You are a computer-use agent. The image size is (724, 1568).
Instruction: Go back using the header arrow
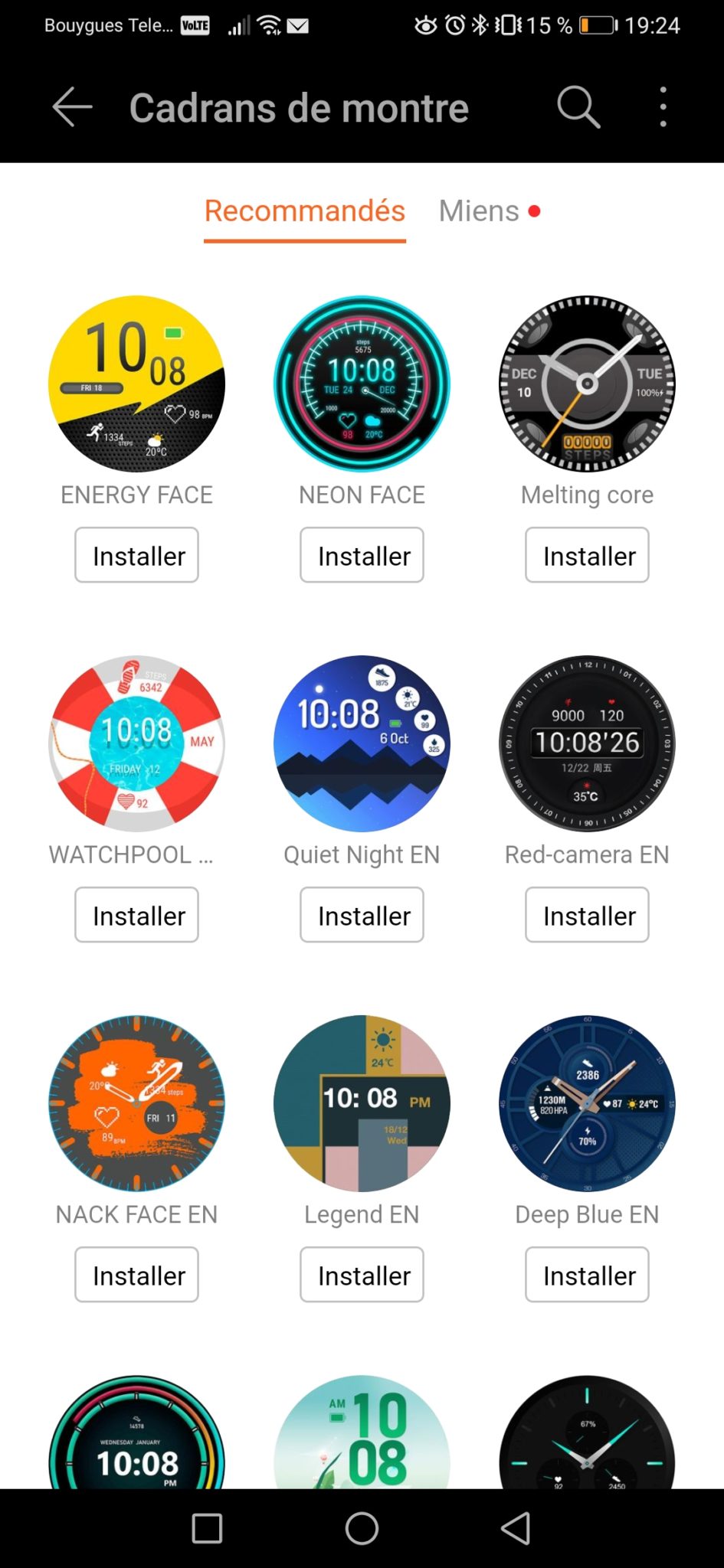[x=73, y=106]
